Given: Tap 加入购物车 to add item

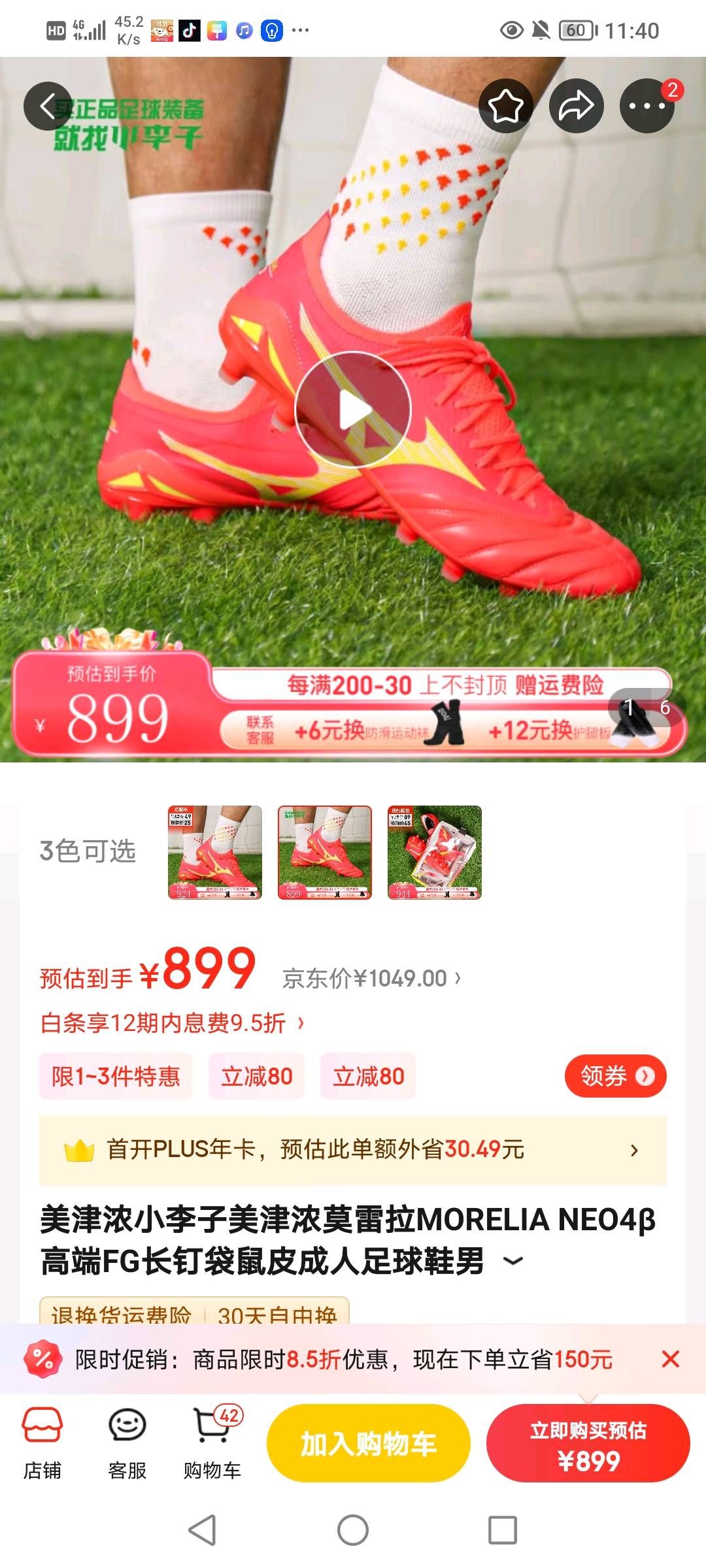Looking at the screenshot, I should coord(369,1443).
